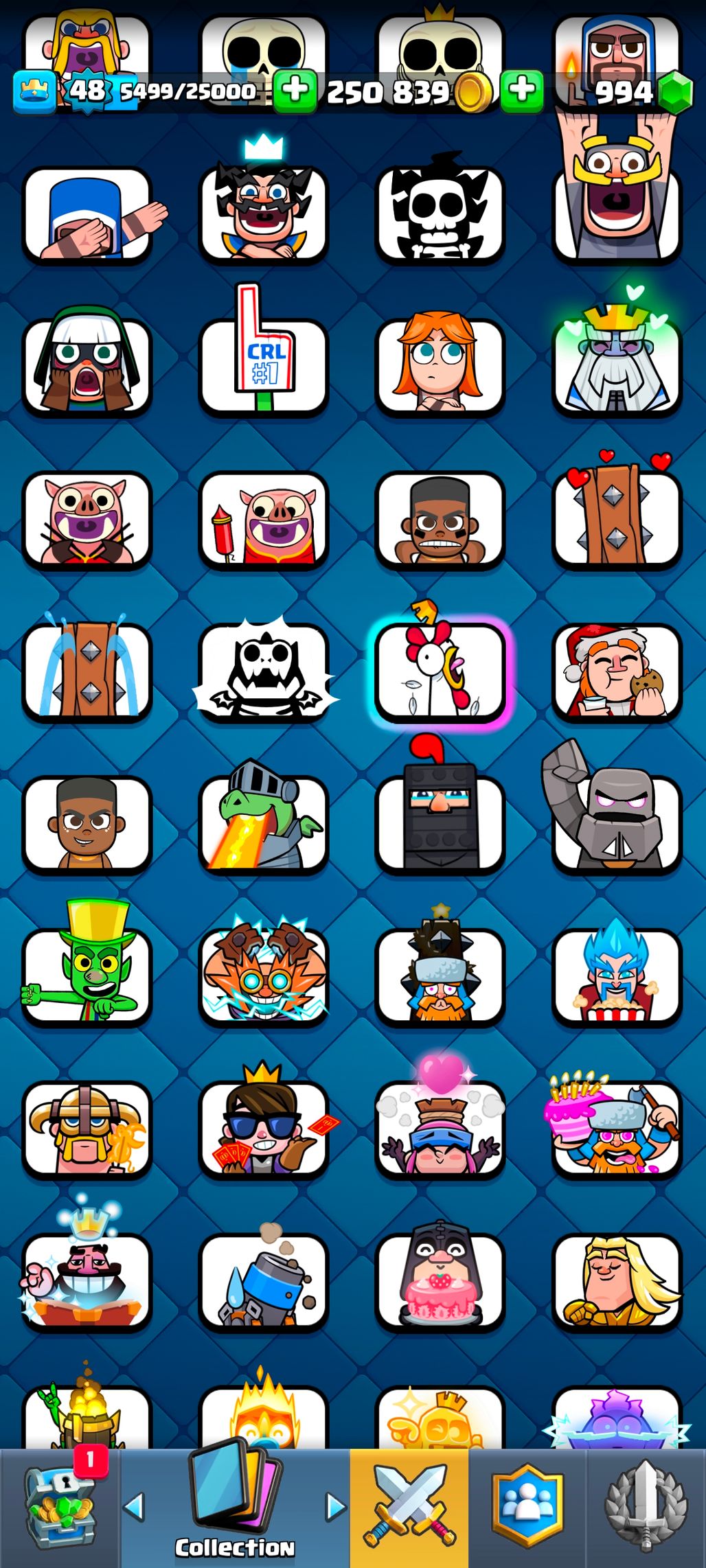Select the chicken emote

click(x=440, y=671)
